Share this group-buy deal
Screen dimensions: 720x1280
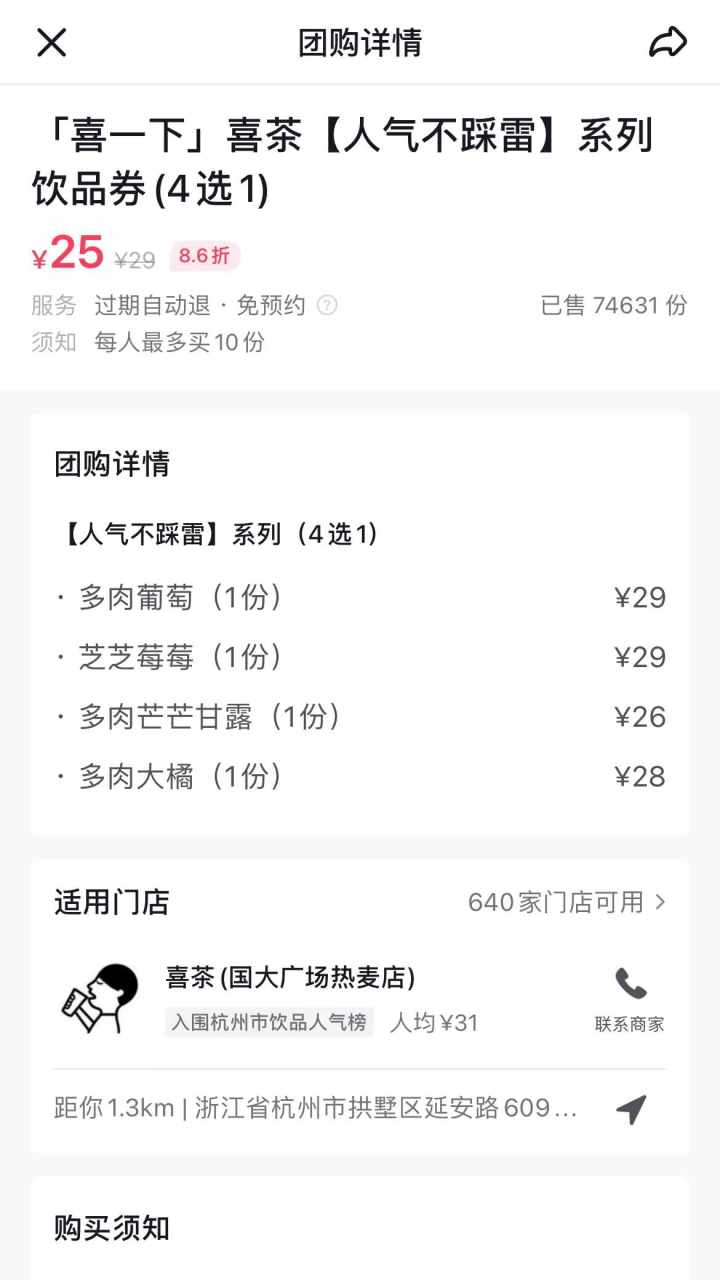[668, 42]
